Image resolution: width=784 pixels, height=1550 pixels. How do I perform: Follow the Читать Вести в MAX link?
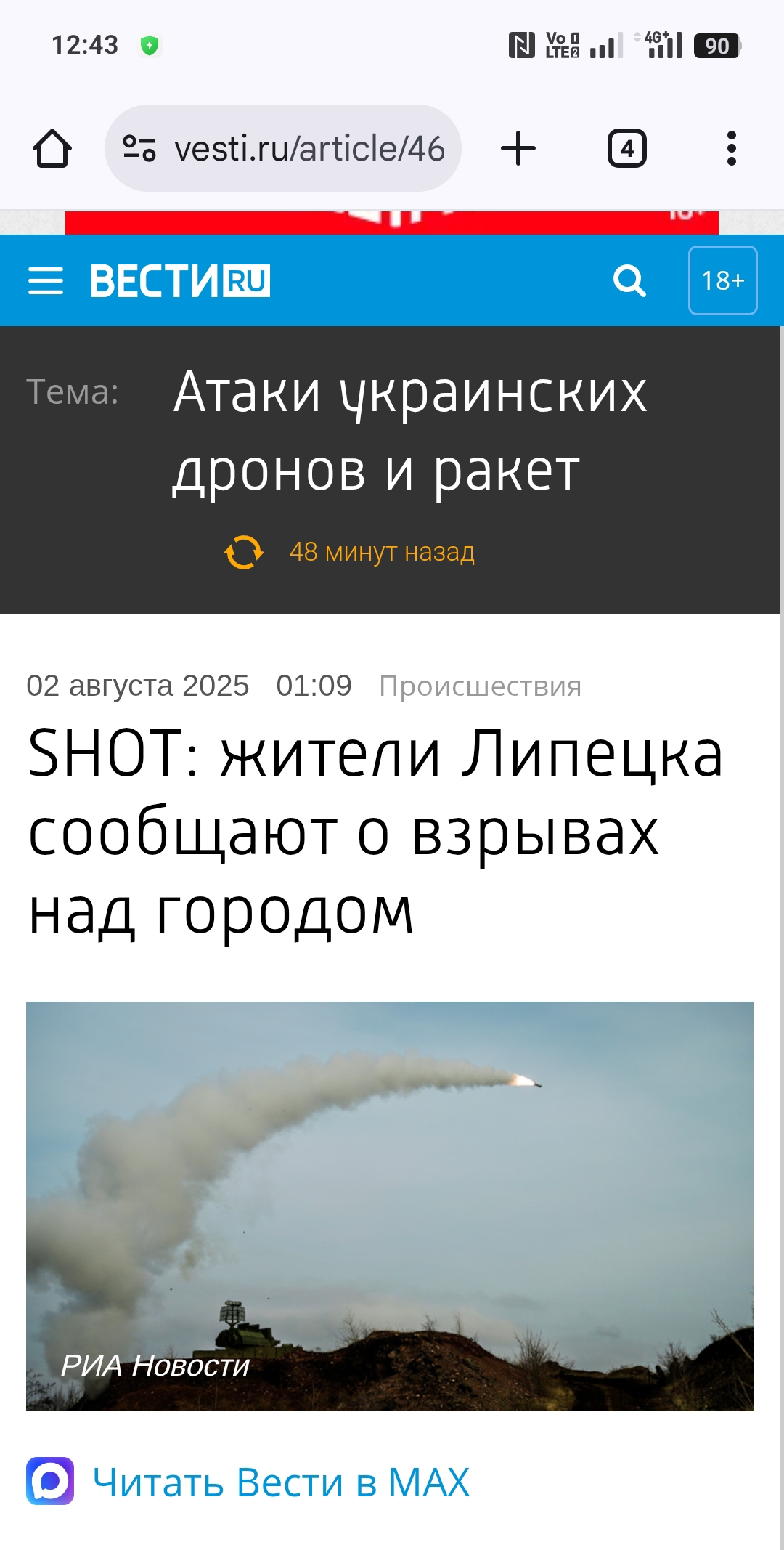tap(281, 1482)
